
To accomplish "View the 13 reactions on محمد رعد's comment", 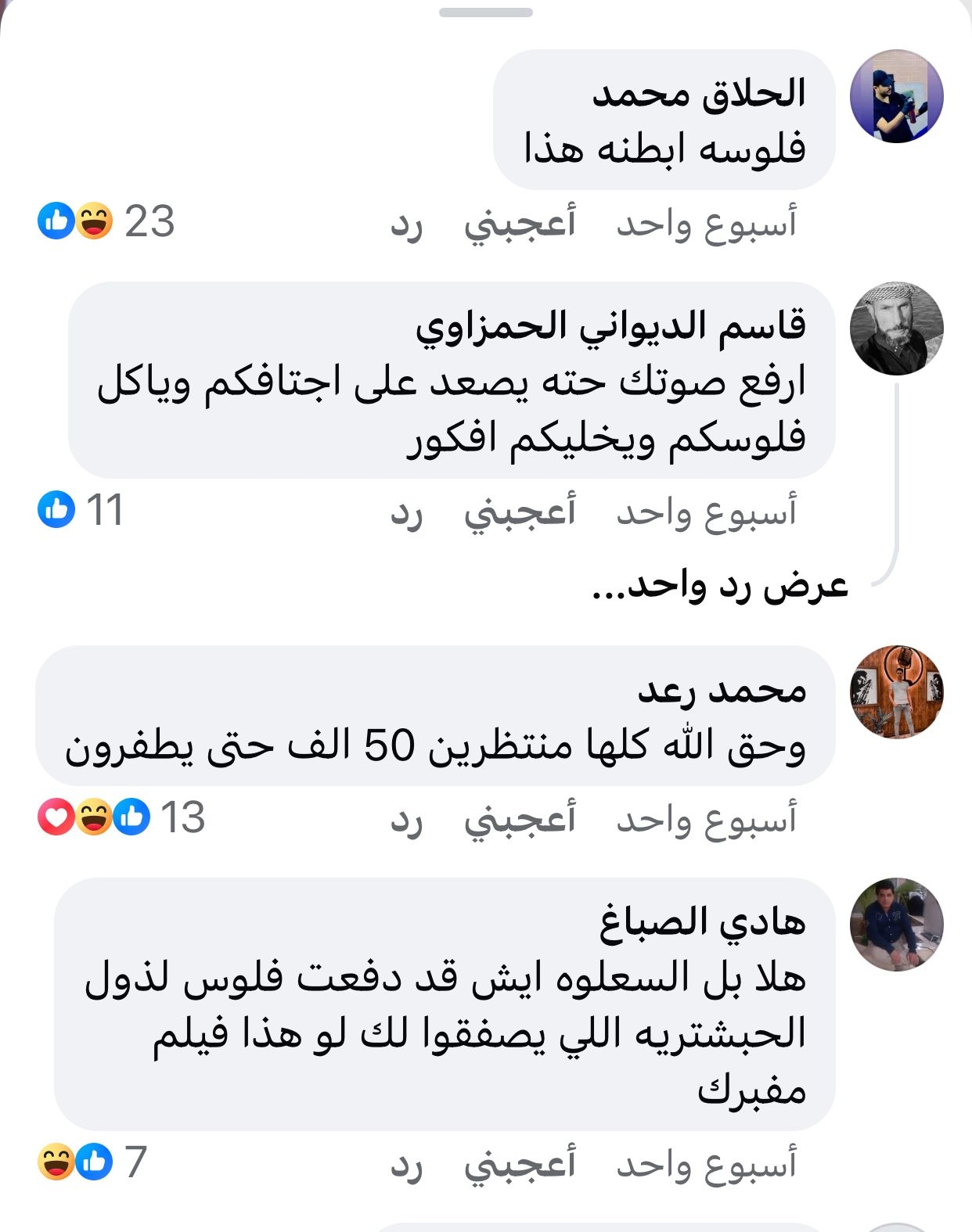I will (x=121, y=817).
